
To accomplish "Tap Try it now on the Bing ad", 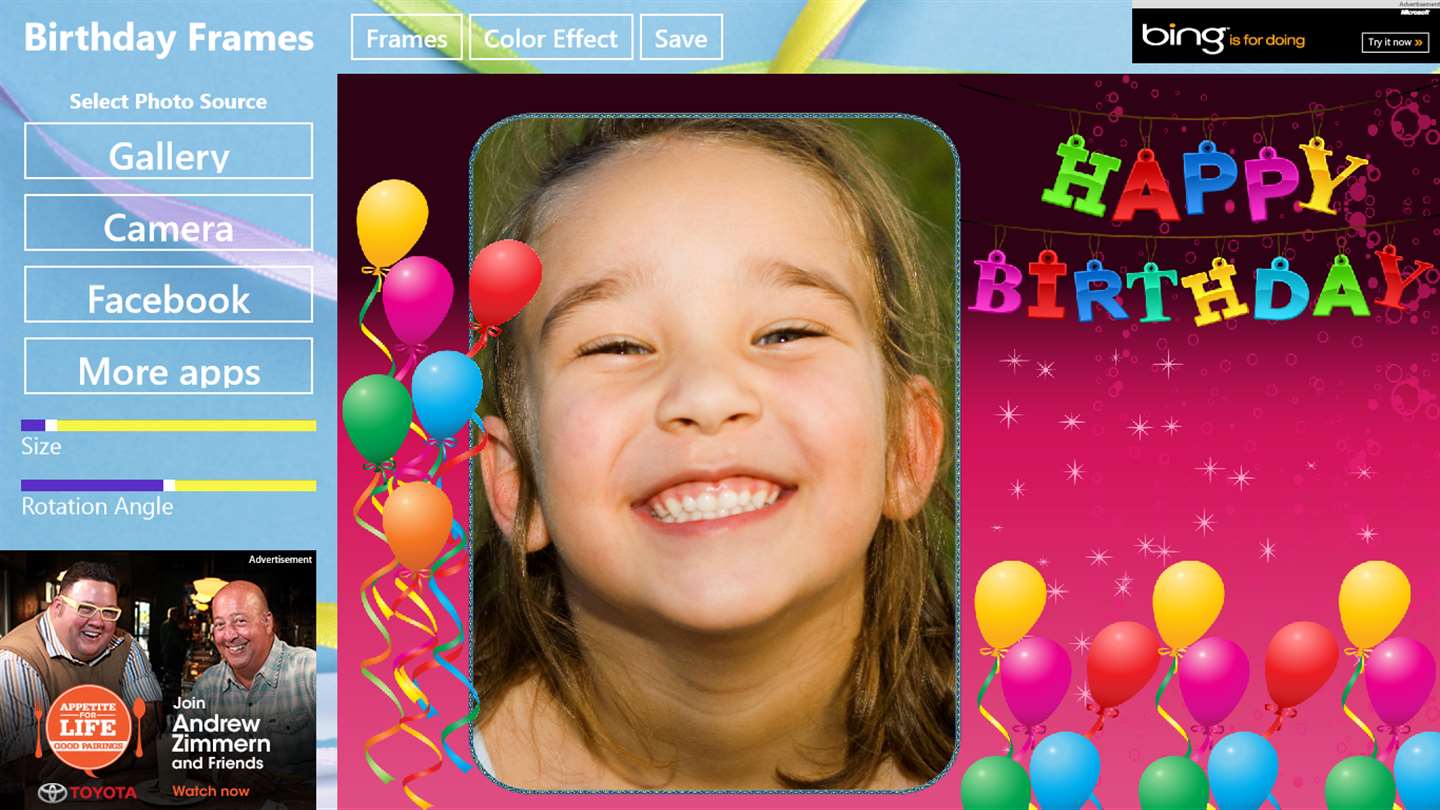I will [1394, 42].
